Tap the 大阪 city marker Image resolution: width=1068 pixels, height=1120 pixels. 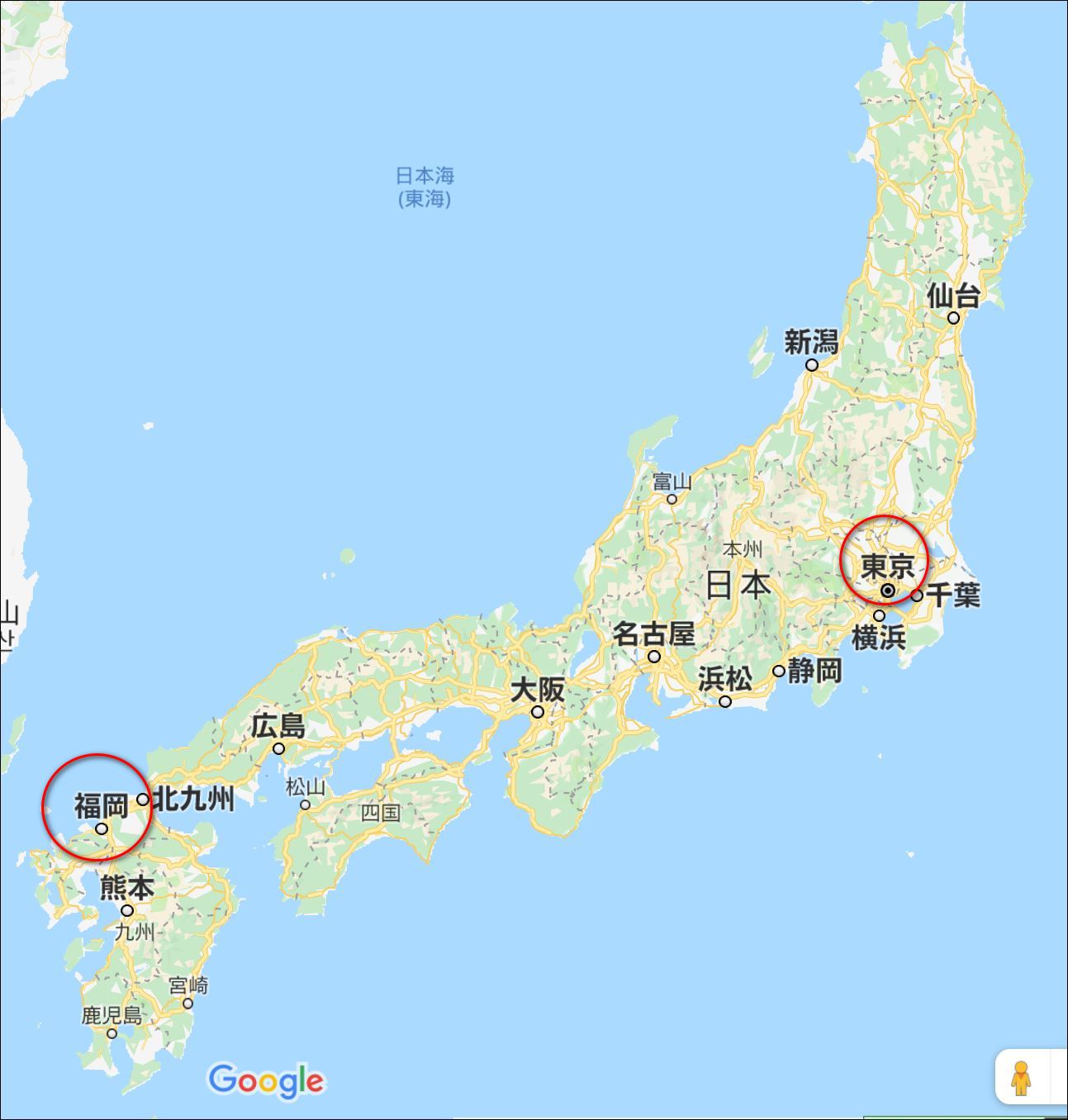coord(538,712)
